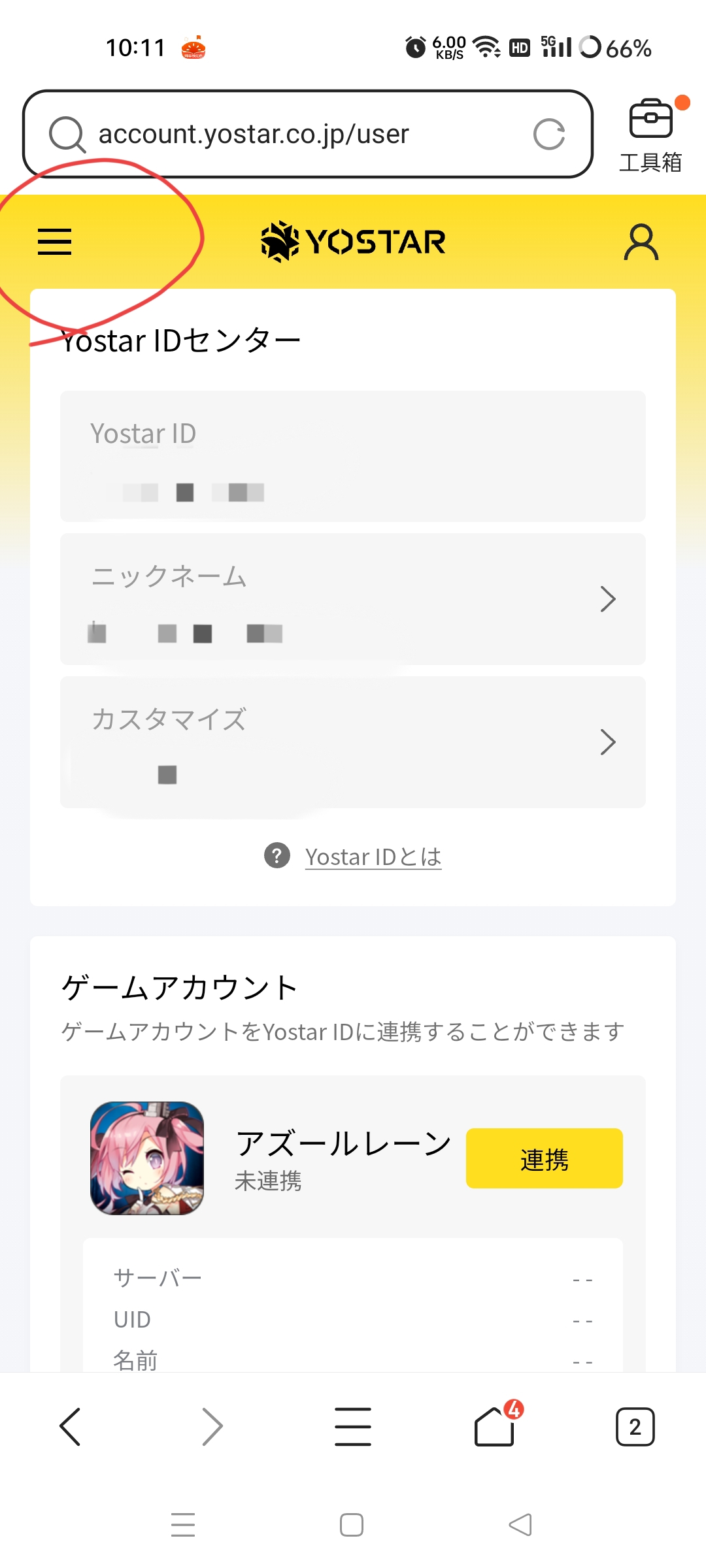
Task: Open the browser menu in bottom bar
Action: 353,1426
